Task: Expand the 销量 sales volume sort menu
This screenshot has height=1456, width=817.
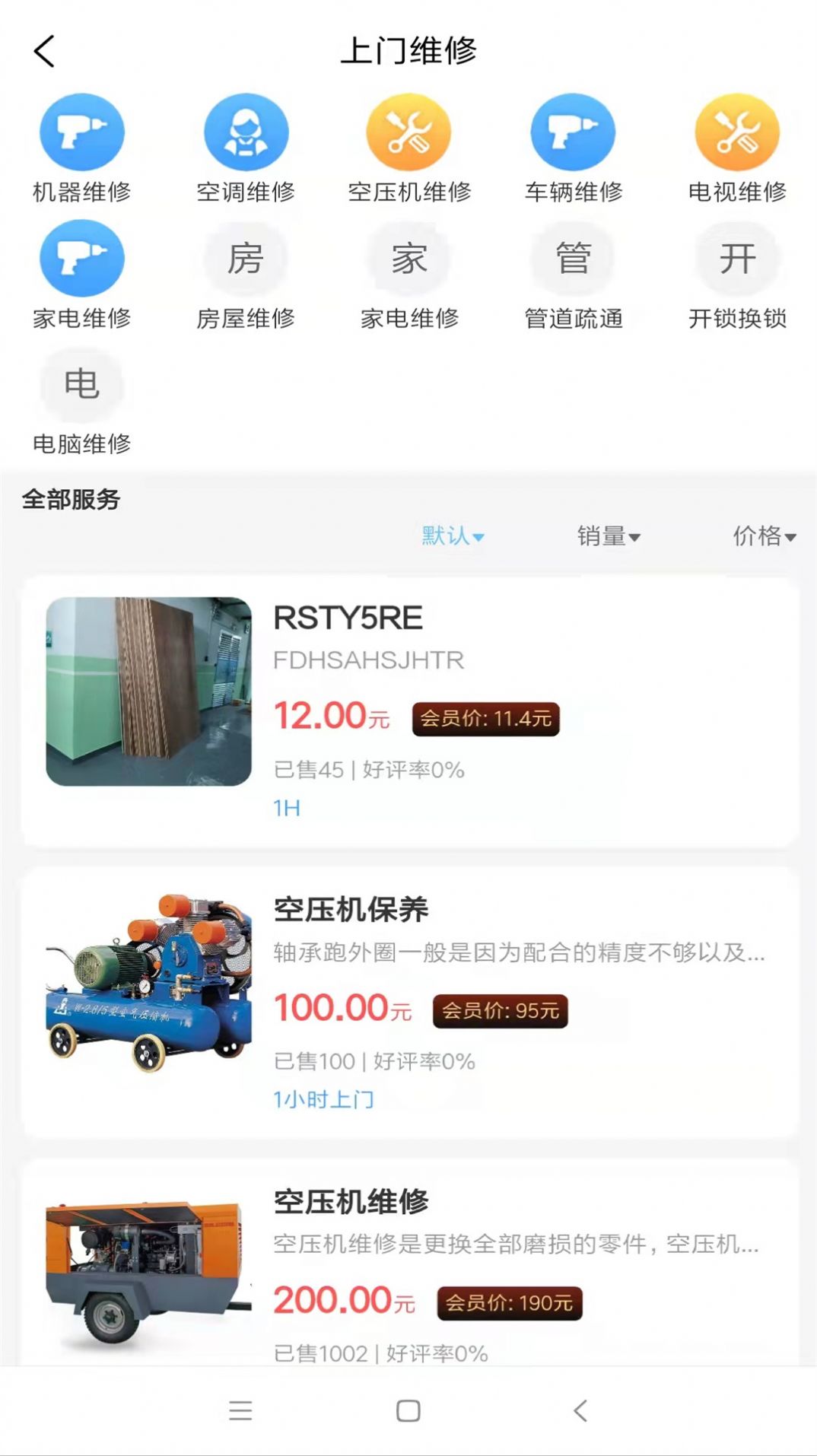Action: pyautogui.click(x=609, y=536)
